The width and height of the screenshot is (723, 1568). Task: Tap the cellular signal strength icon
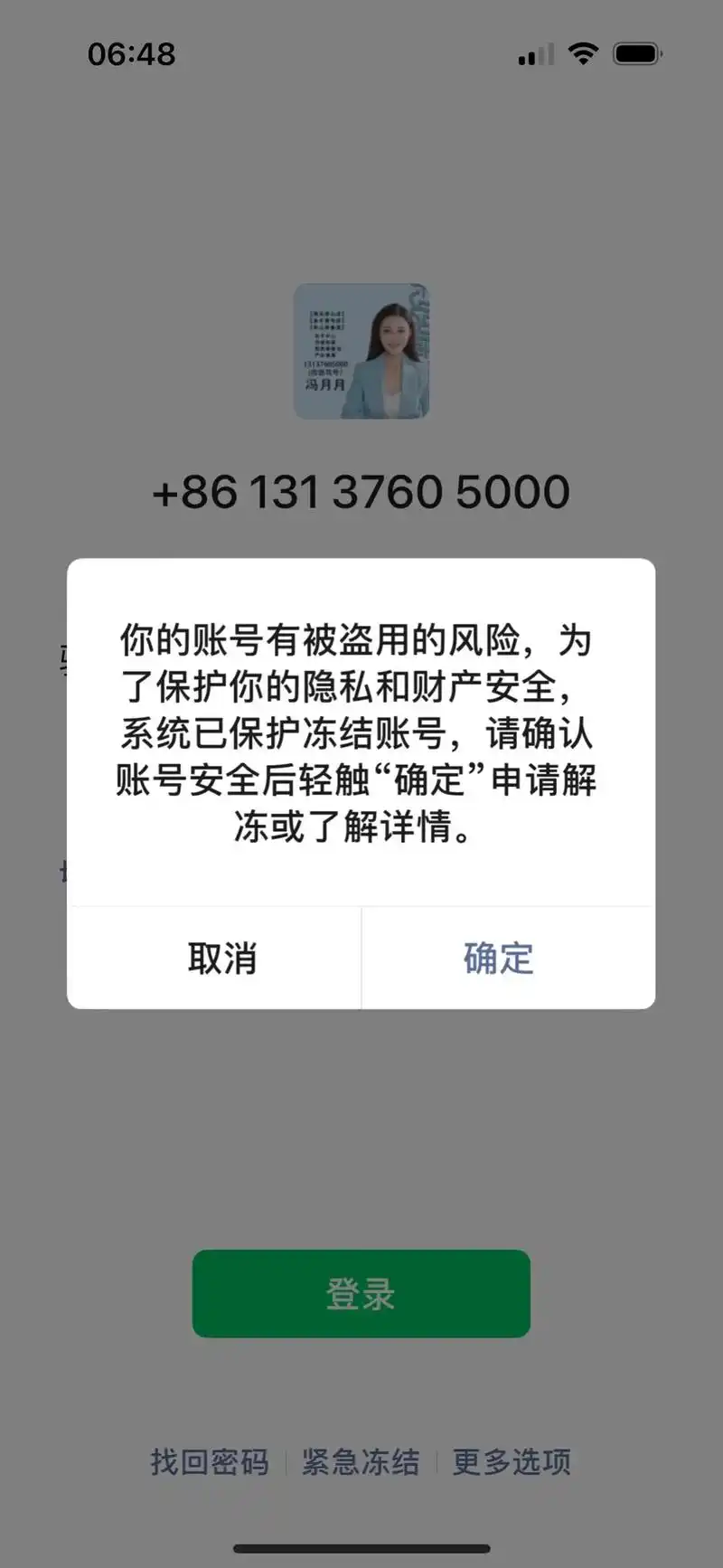[534, 56]
